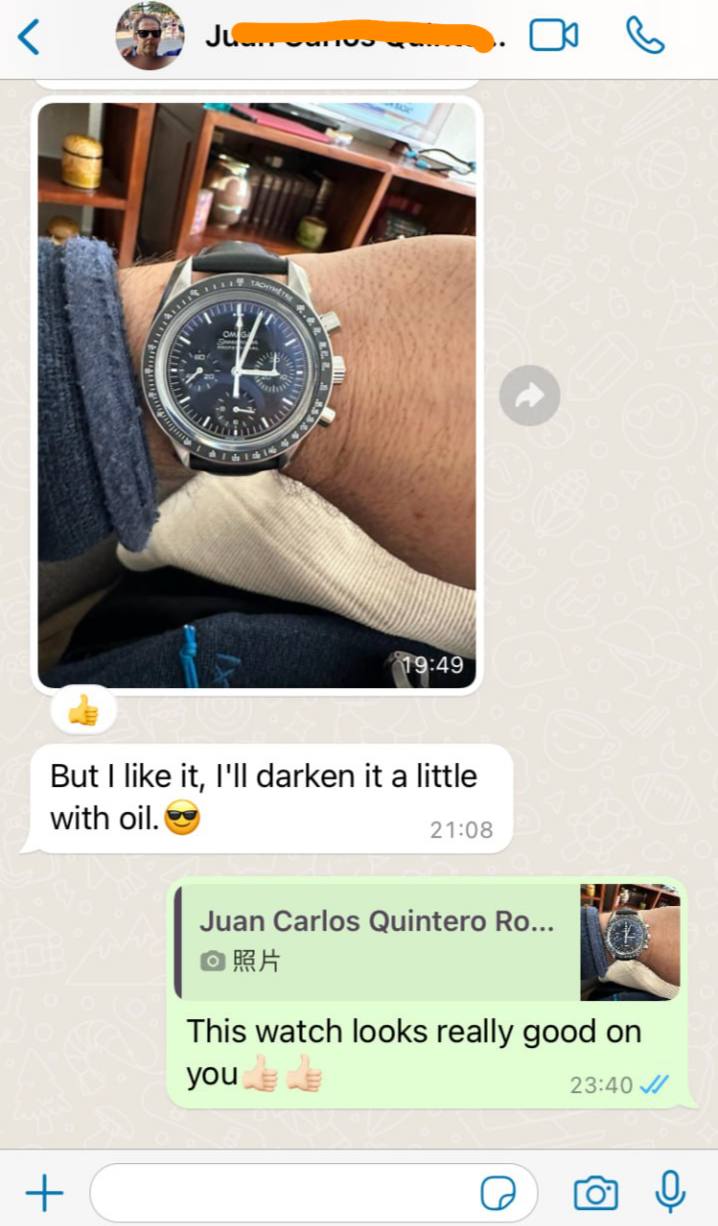Open the attachment plus menu
The width and height of the screenshot is (718, 1226).
tap(44, 1193)
